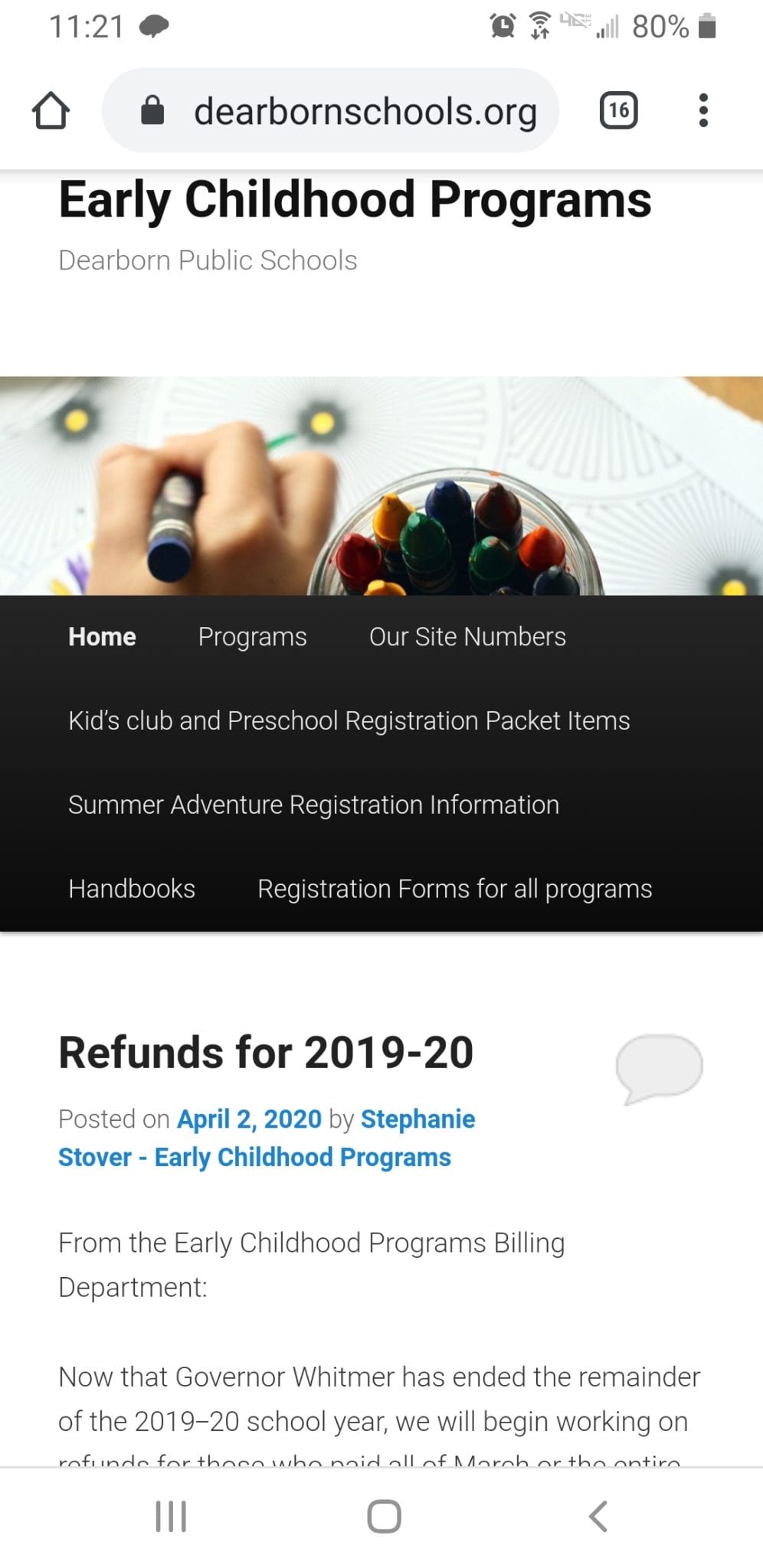763x1568 pixels.
Task: Tap the dearbornschools.org address bar
Action: click(x=330, y=110)
